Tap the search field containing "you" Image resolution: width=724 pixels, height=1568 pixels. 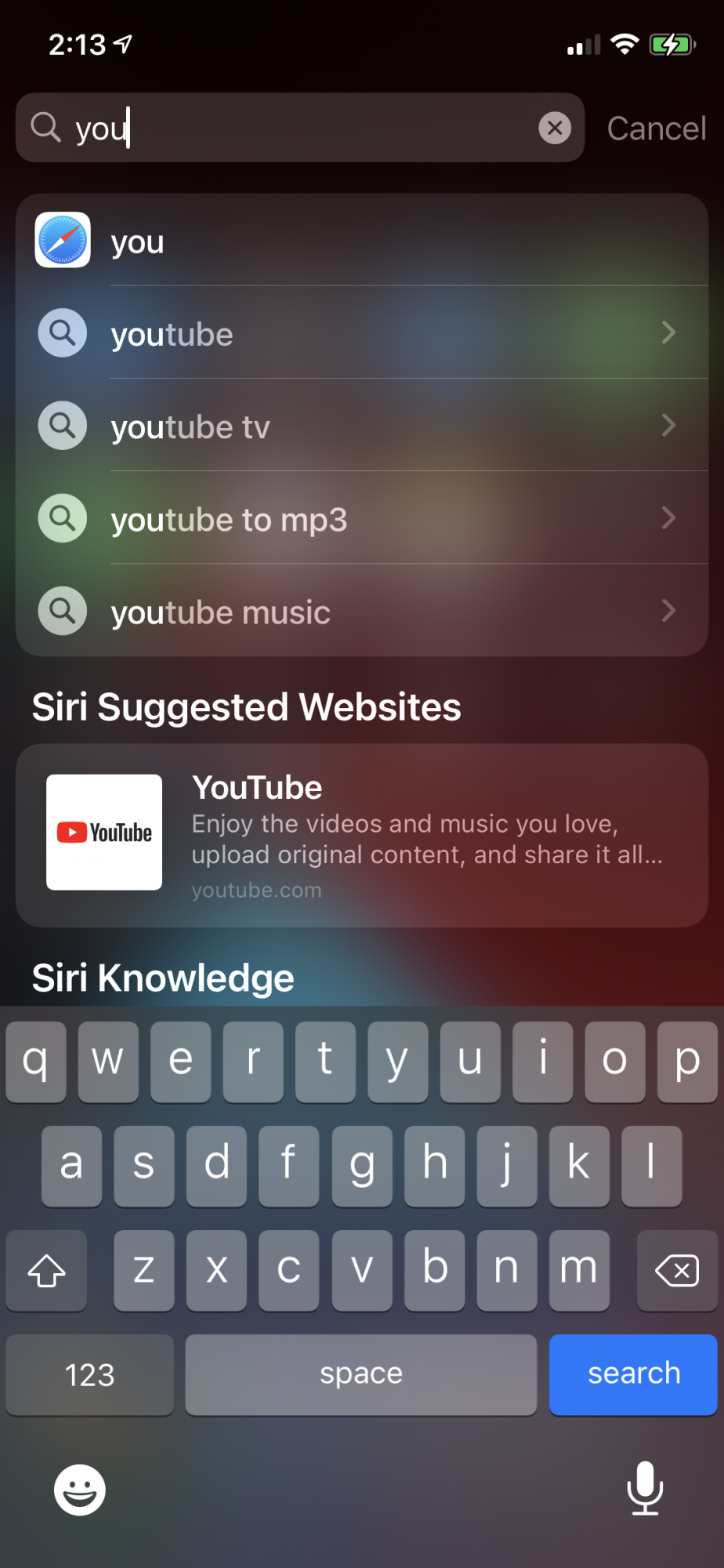coord(300,128)
